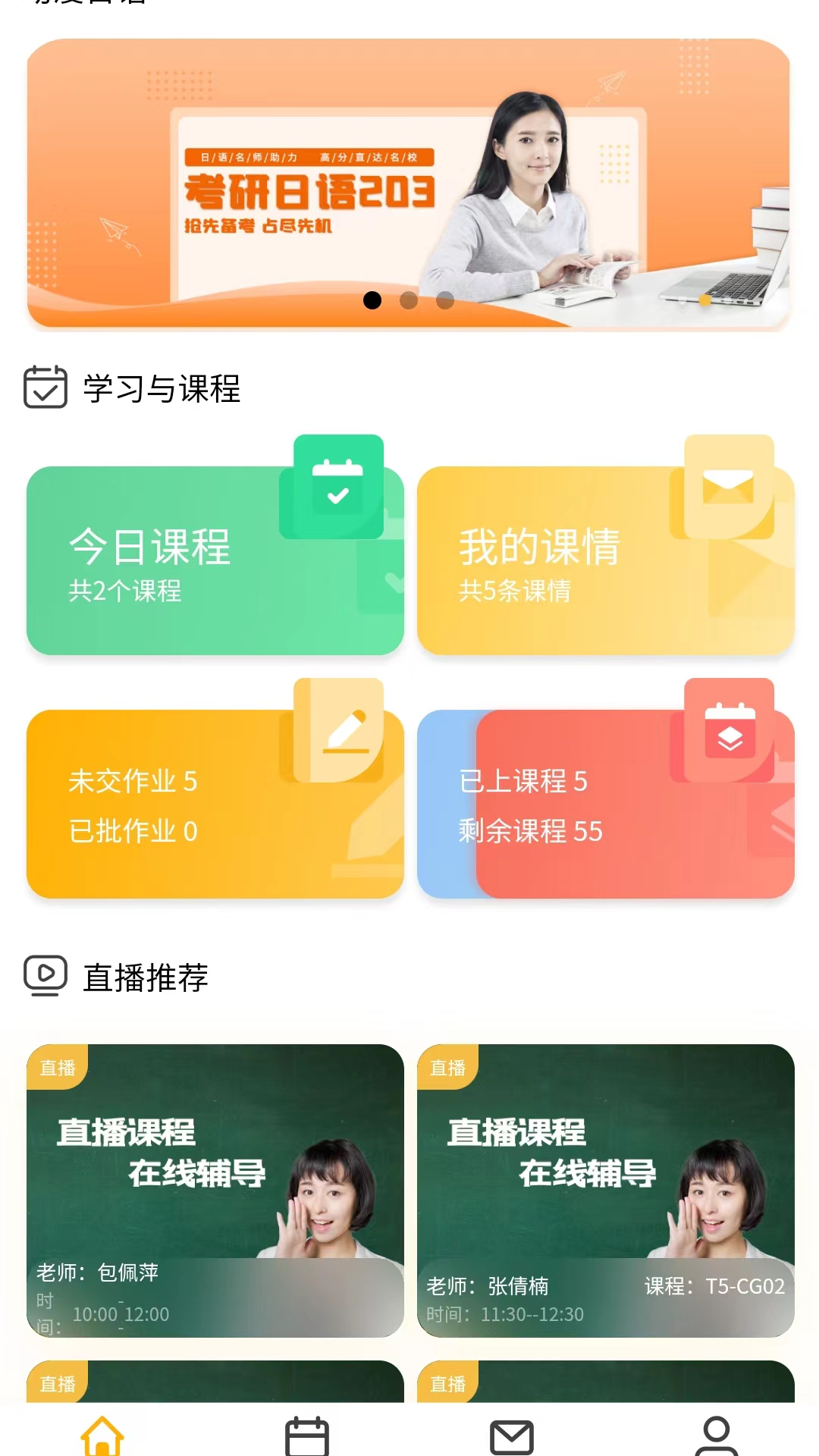Open the home tab icon in bottom navigation
Image resolution: width=819 pixels, height=1456 pixels.
pos(103,1436)
